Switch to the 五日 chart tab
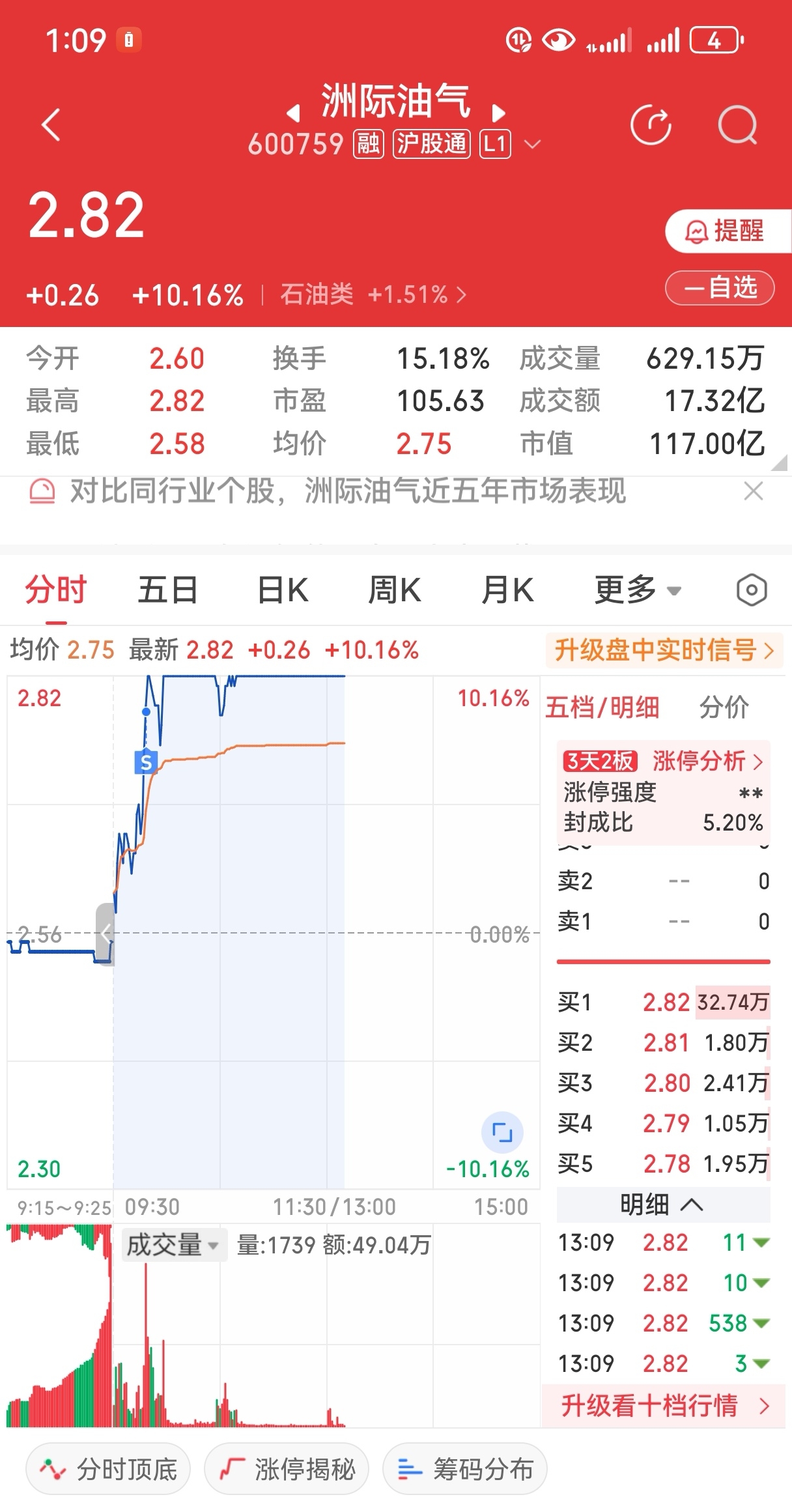This screenshot has height=1512, width=792. point(167,590)
